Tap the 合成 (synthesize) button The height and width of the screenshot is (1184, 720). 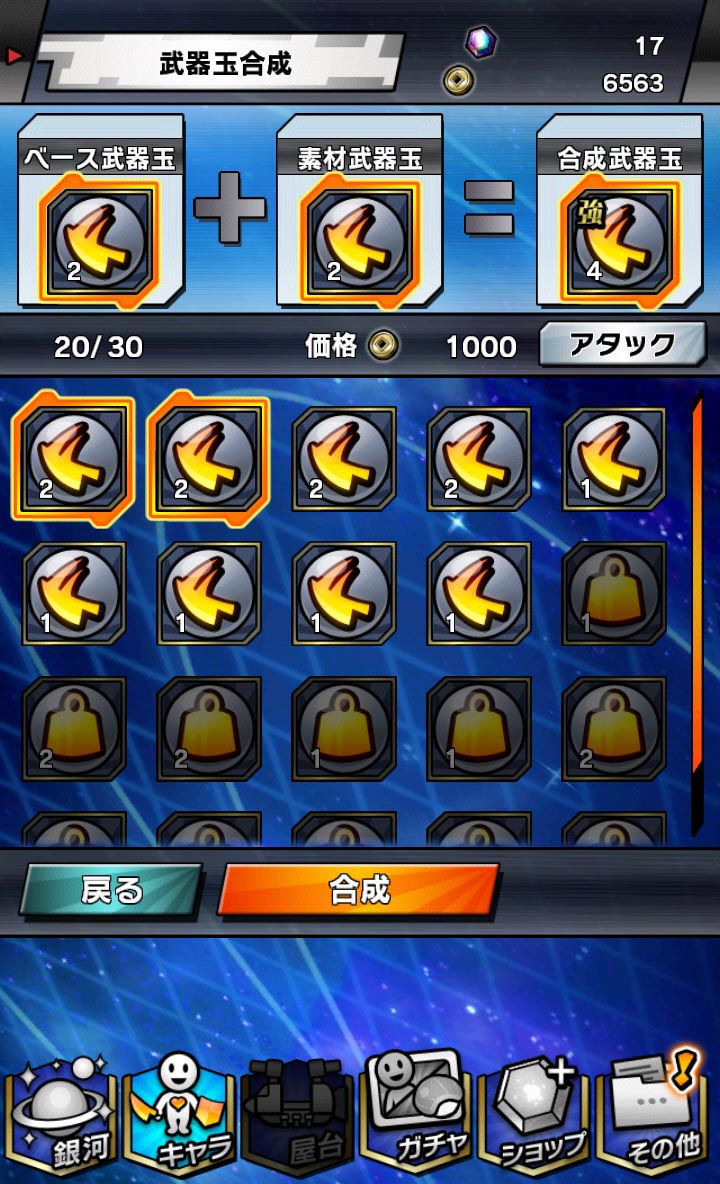click(x=358, y=890)
